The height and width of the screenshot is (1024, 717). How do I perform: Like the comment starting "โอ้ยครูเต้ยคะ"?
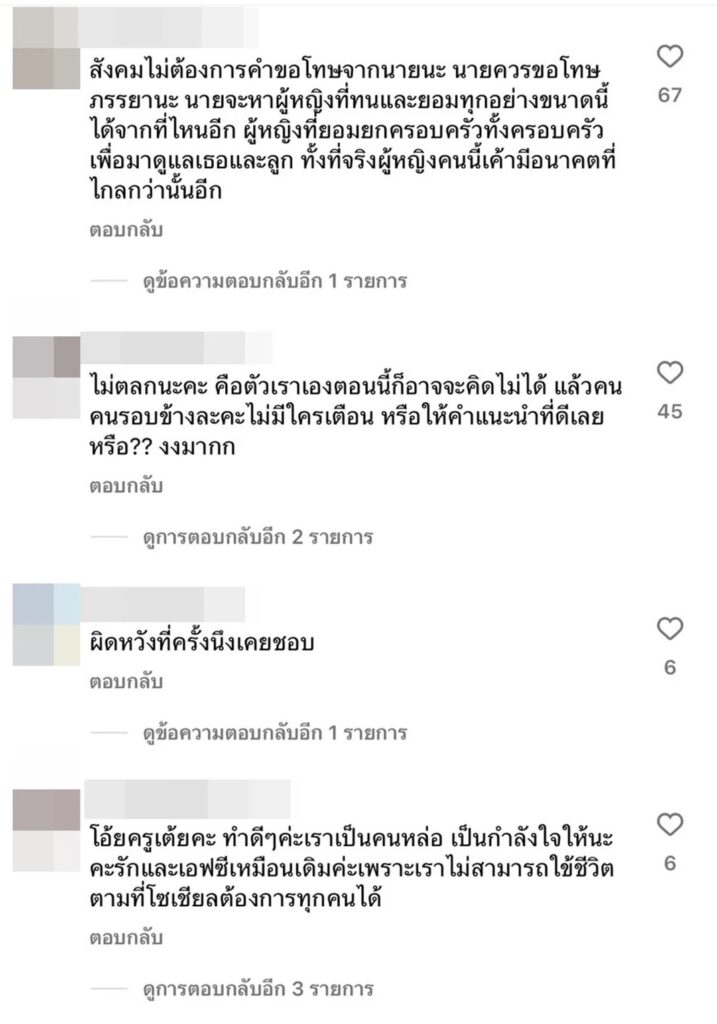pos(669,825)
